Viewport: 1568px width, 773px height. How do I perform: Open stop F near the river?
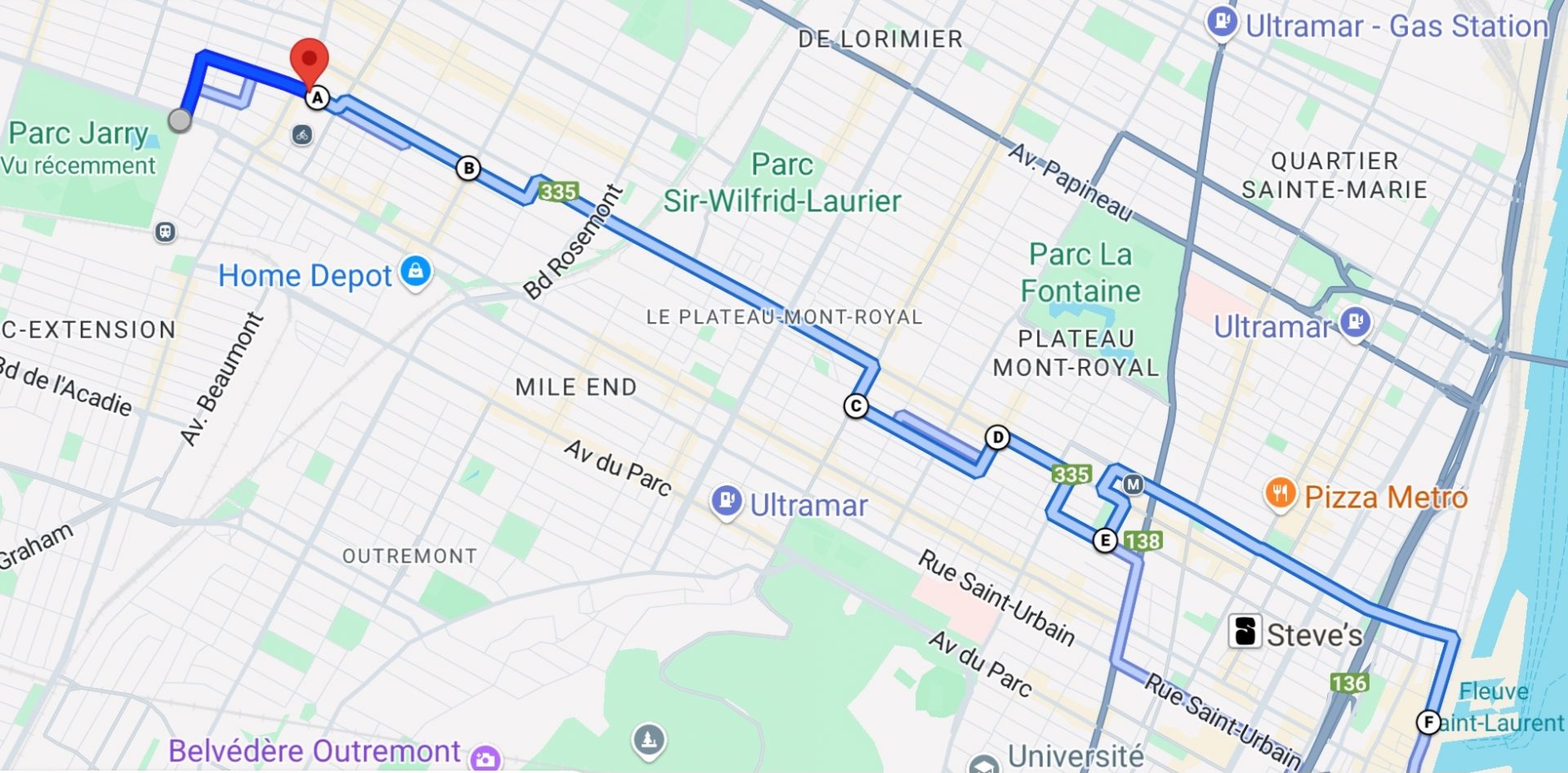[1428, 722]
